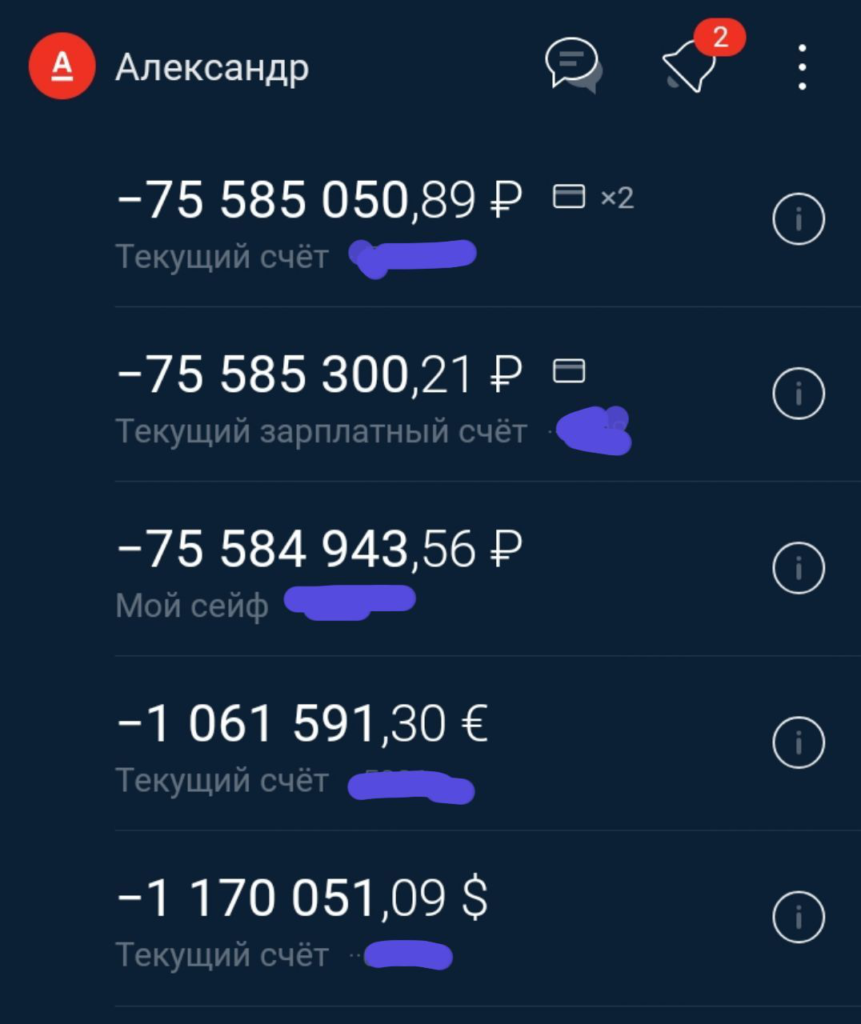
Task: Show info for the −75 585 050,89 ₽ account
Action: (x=799, y=220)
